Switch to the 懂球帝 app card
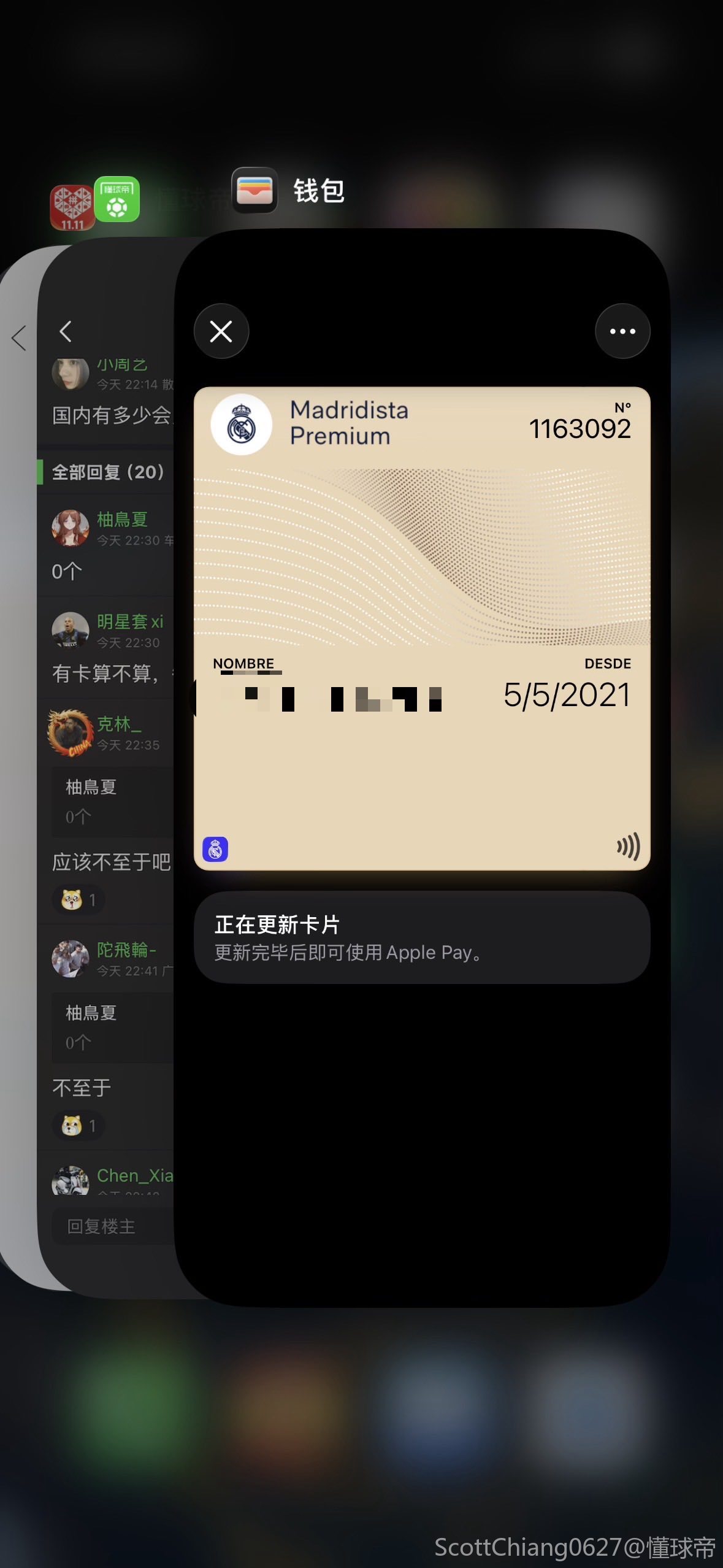This screenshot has height=1568, width=723. tap(104, 736)
